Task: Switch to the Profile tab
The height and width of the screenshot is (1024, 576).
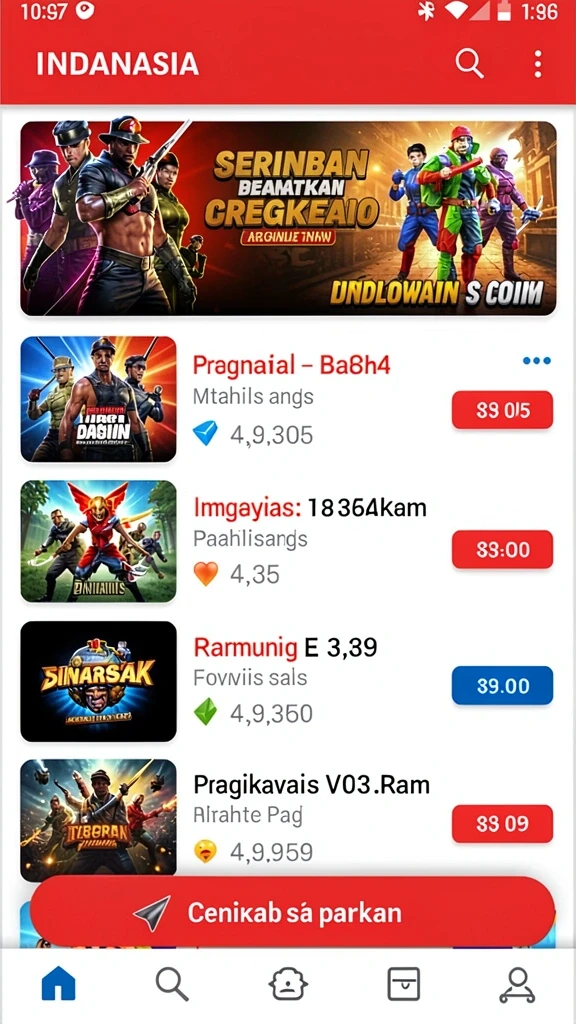Action: (x=517, y=984)
